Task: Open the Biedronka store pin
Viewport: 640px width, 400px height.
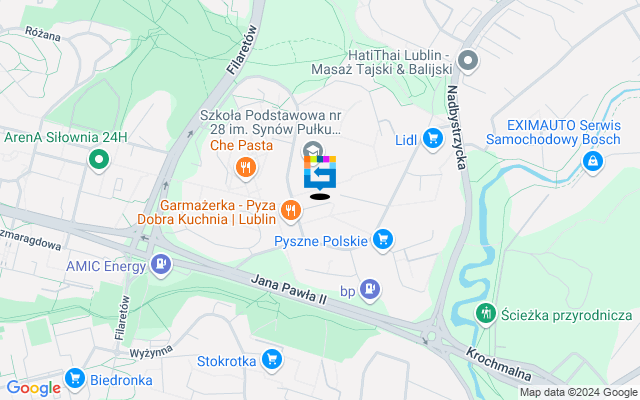Action: [x=73, y=379]
